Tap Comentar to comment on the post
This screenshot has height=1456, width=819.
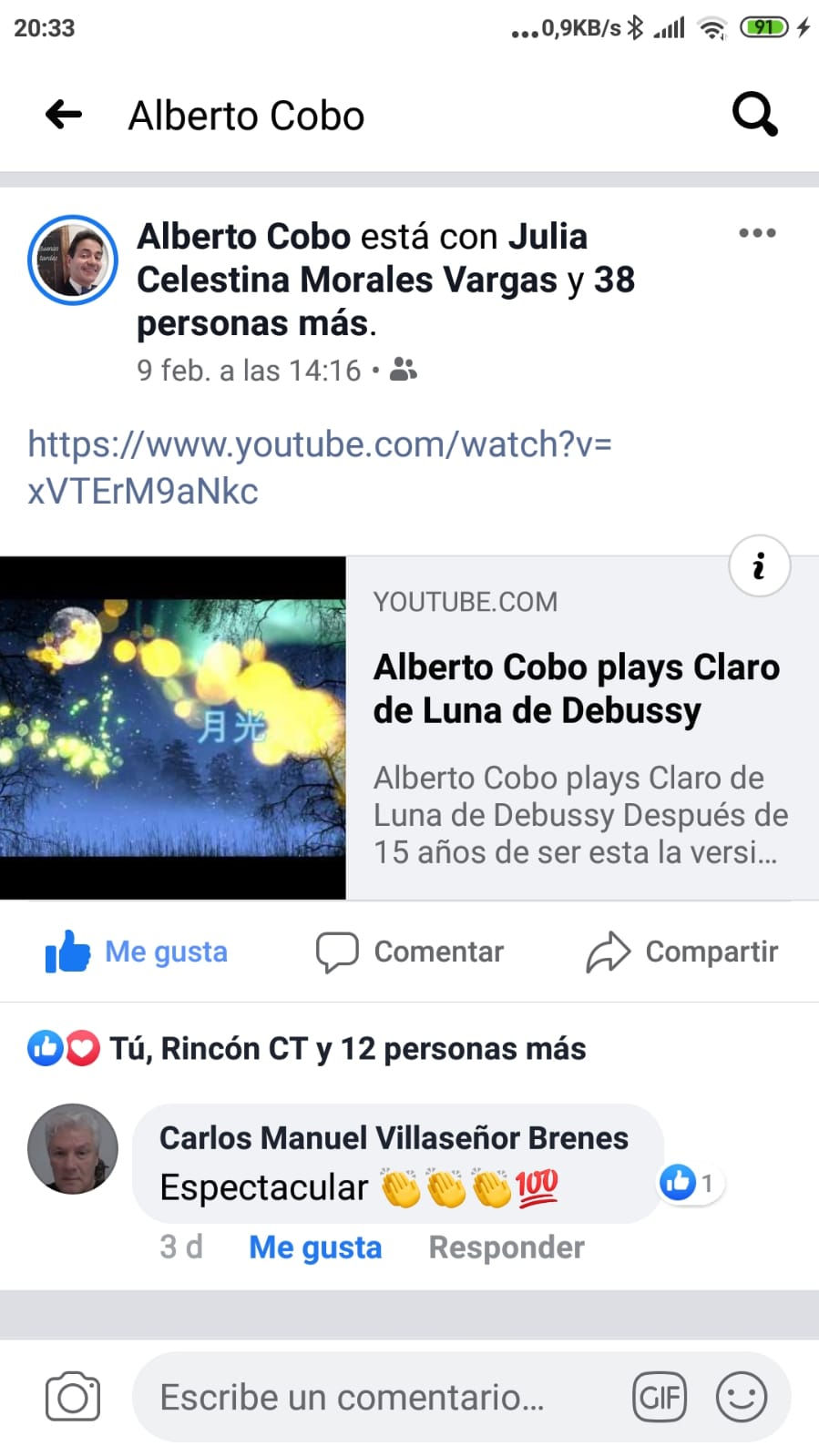pos(410,952)
